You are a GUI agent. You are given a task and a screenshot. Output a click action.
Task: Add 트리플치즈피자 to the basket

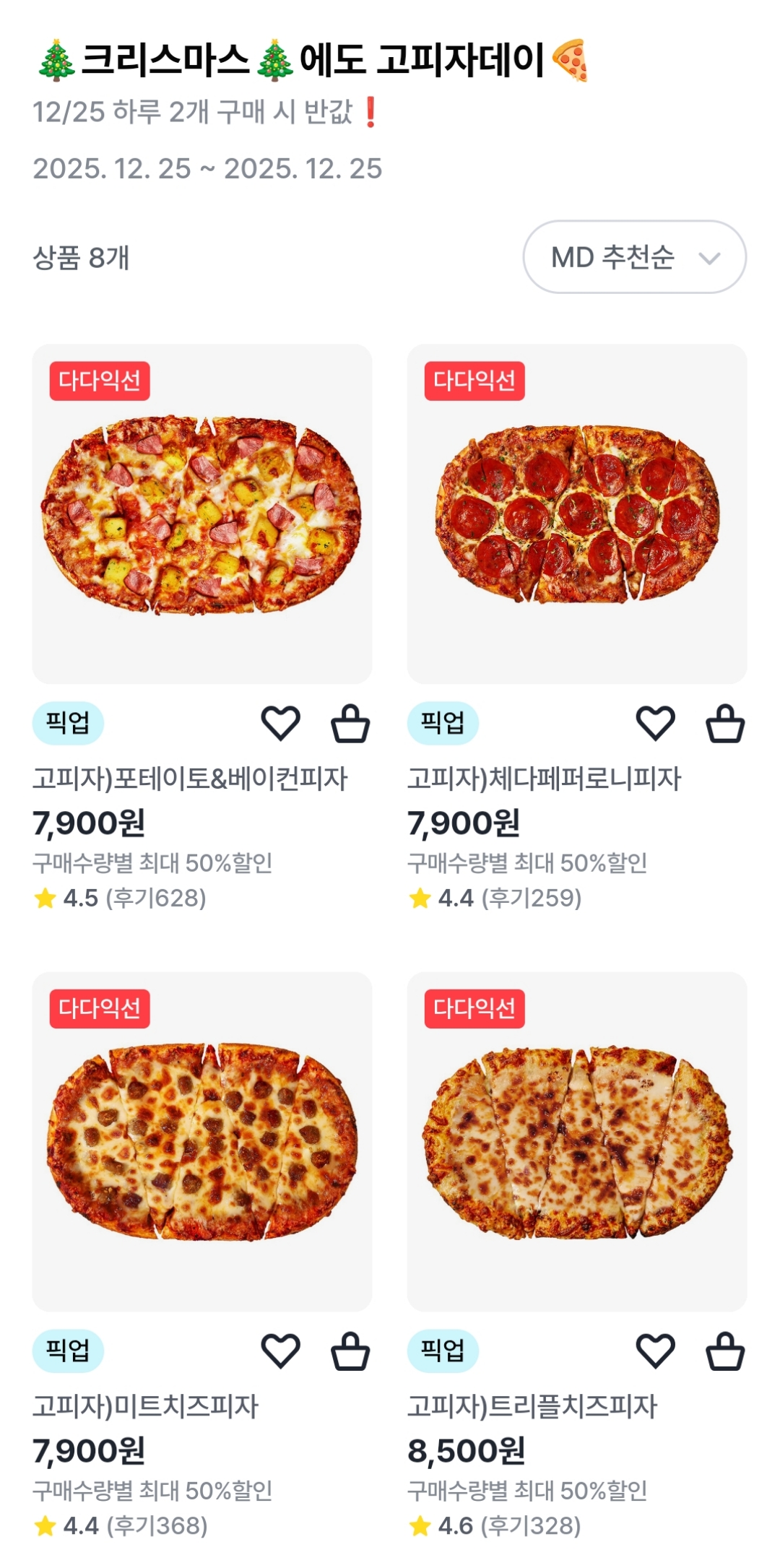coord(725,1351)
